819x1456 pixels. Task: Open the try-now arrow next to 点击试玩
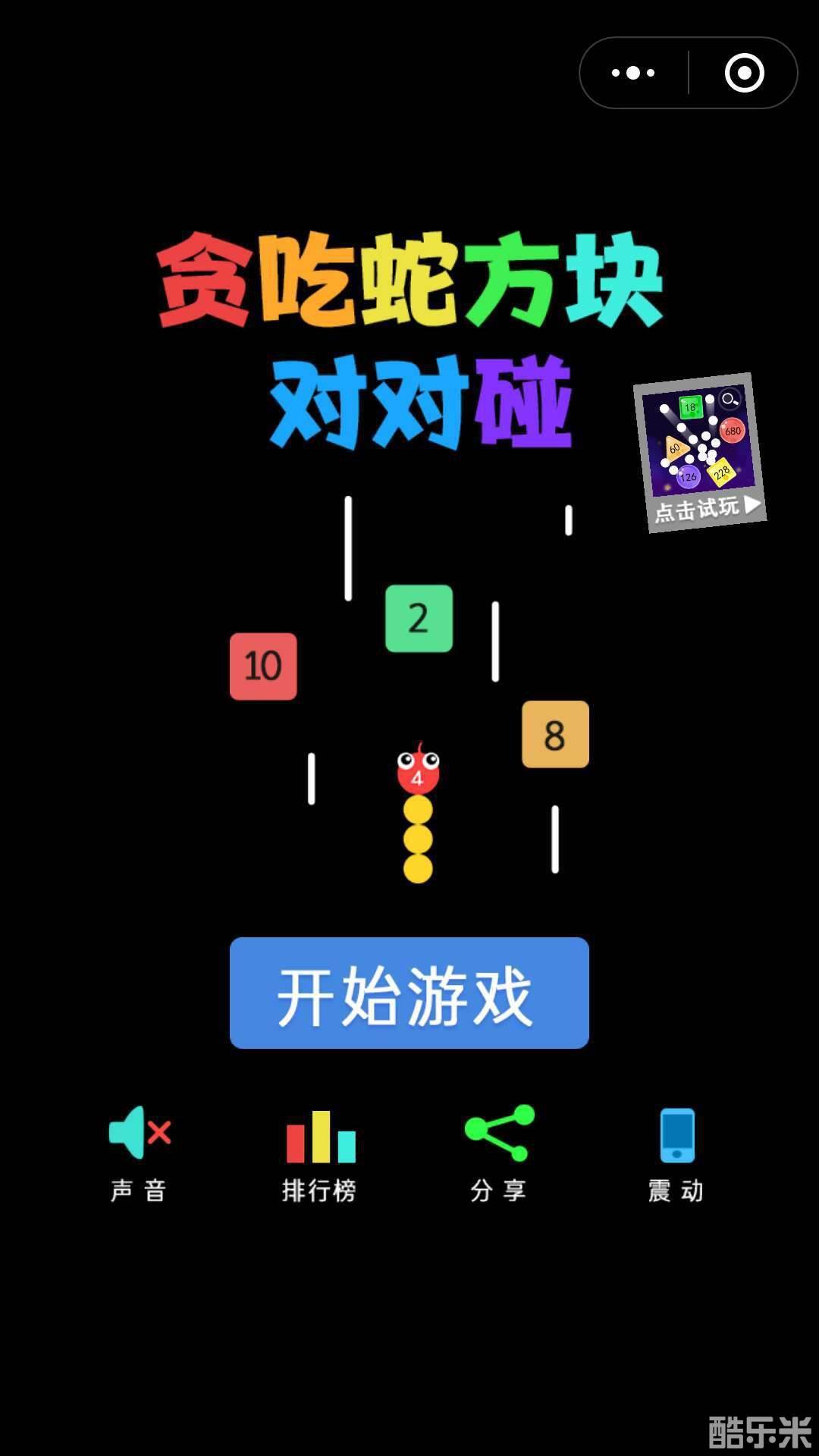(x=753, y=507)
